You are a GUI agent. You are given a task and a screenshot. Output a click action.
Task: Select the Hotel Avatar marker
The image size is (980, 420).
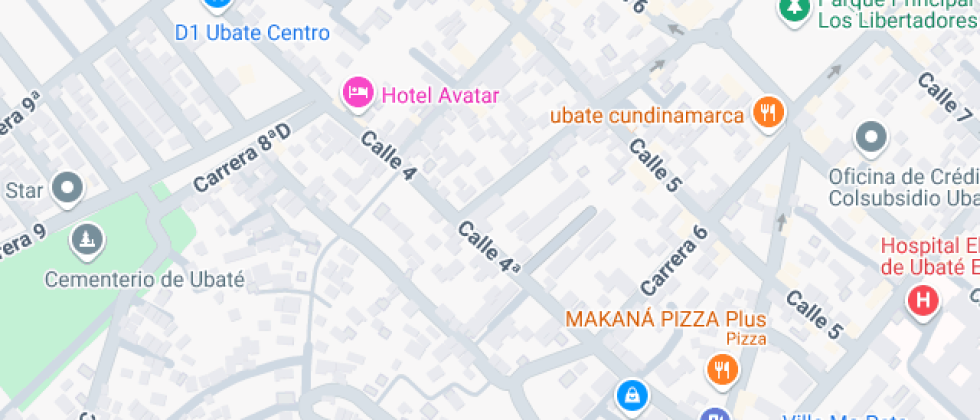tap(358, 95)
